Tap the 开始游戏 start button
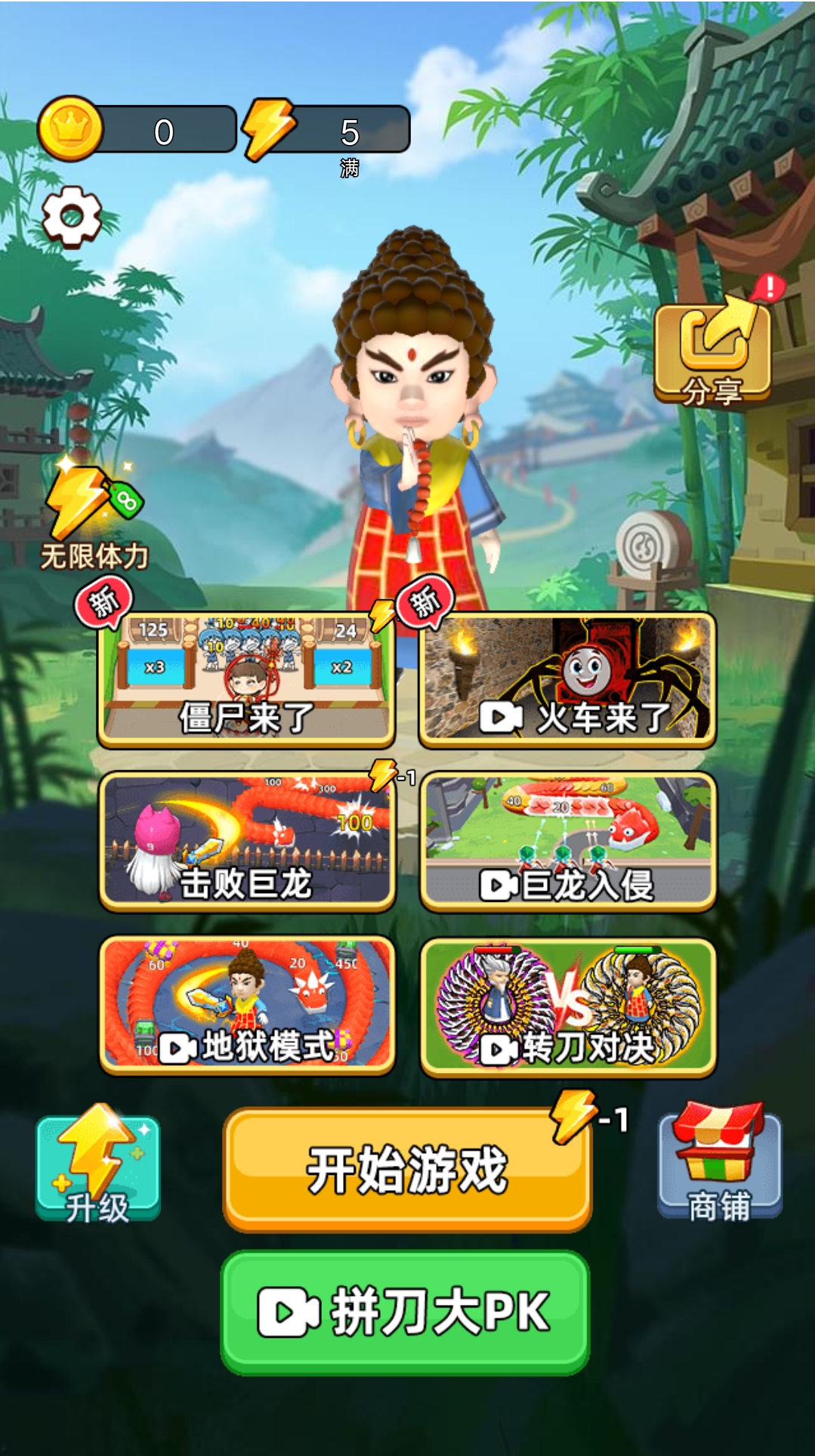The width and height of the screenshot is (815, 1456). click(x=407, y=1169)
